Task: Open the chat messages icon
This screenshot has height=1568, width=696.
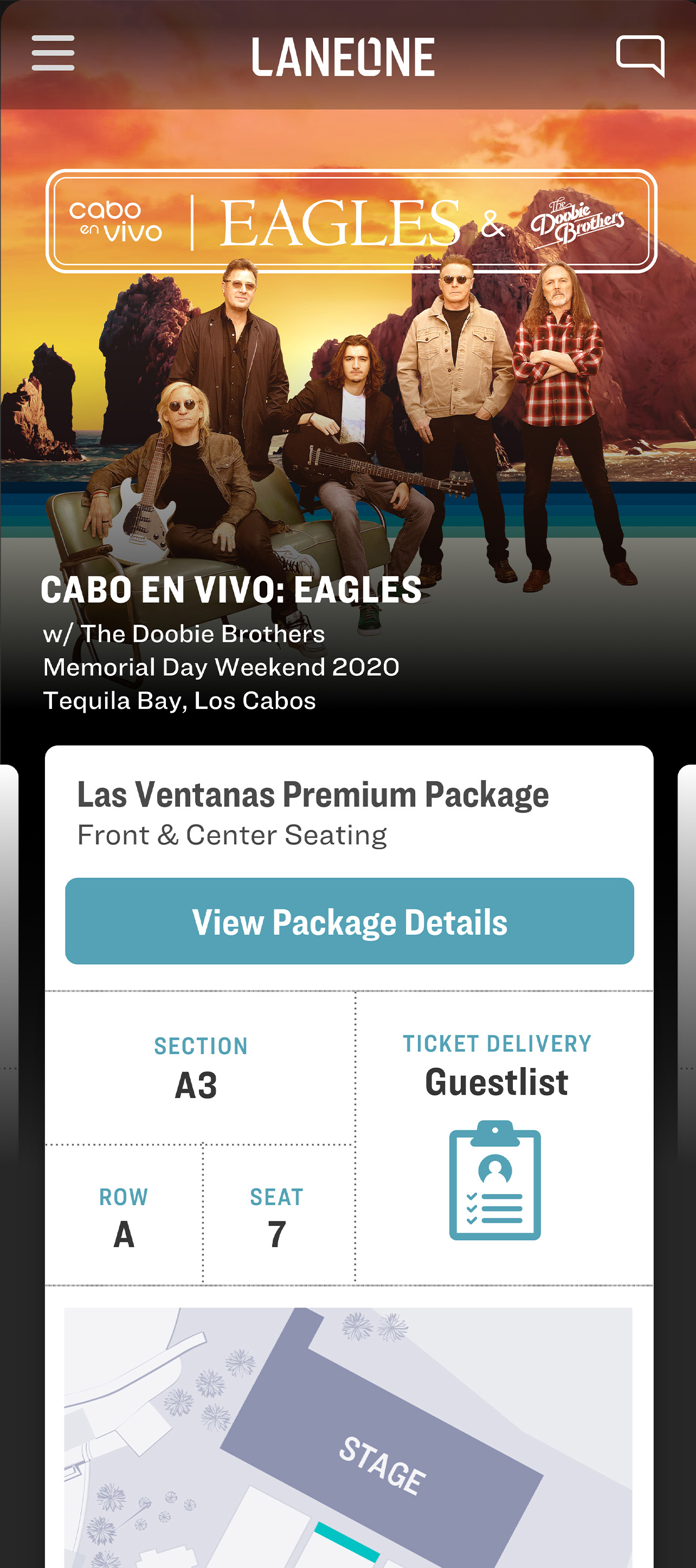Action: click(640, 55)
